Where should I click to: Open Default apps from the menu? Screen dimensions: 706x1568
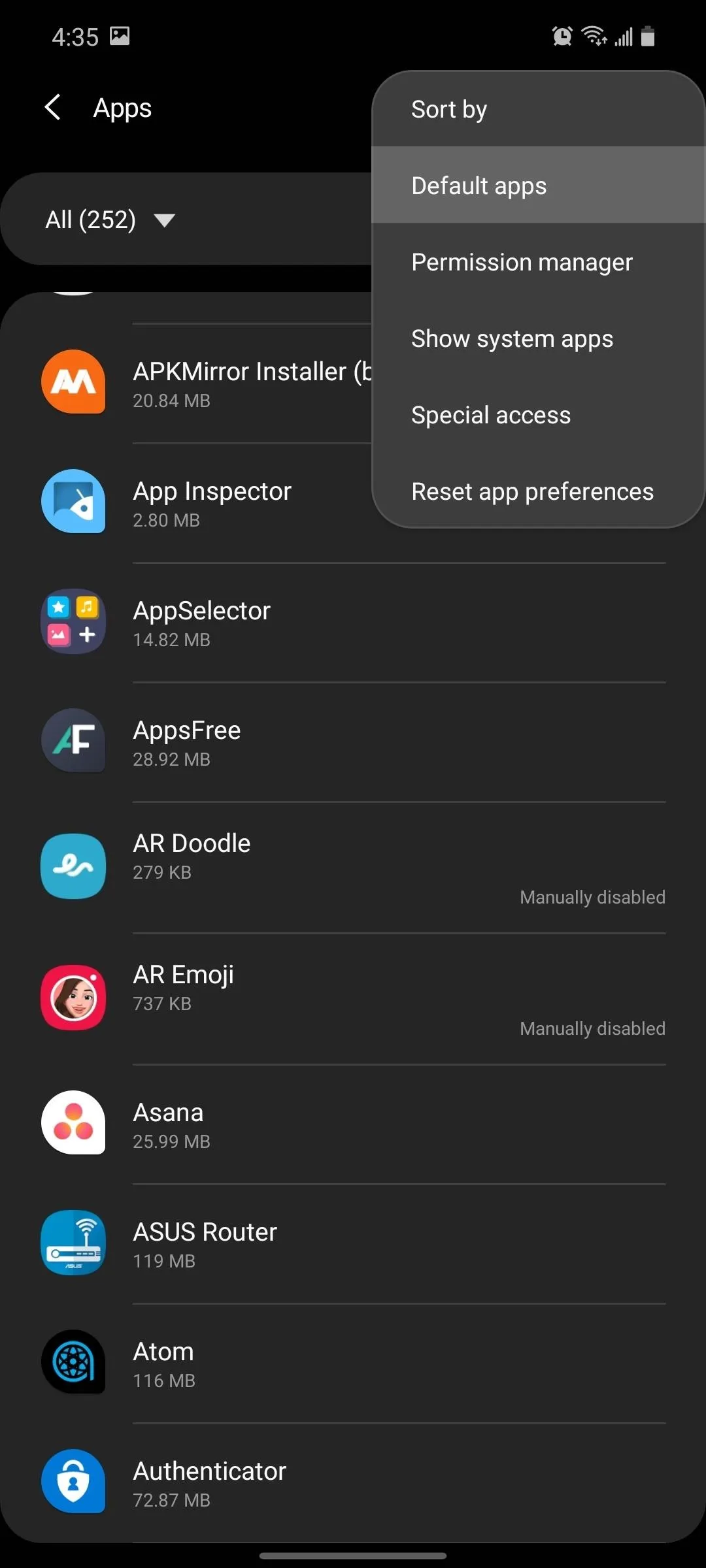(538, 186)
